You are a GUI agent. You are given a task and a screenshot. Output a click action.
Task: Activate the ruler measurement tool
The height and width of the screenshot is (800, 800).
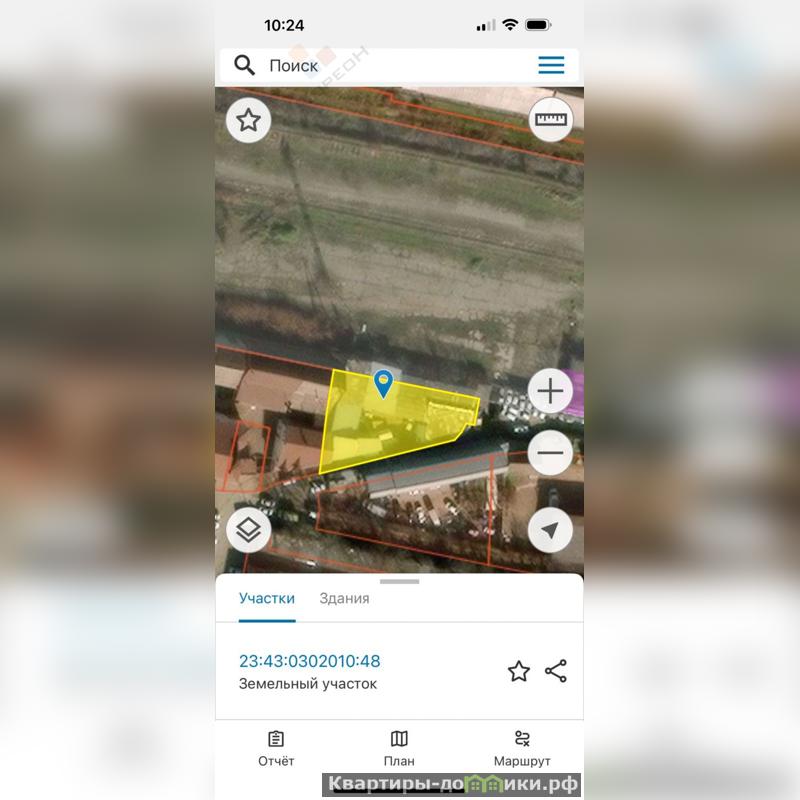click(550, 121)
